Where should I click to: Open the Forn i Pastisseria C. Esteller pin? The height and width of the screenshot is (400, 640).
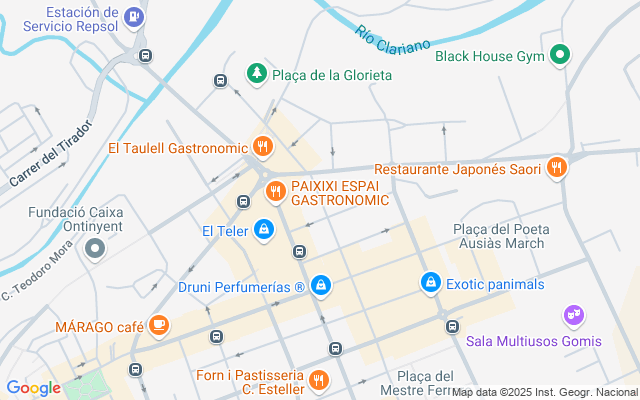(318, 379)
